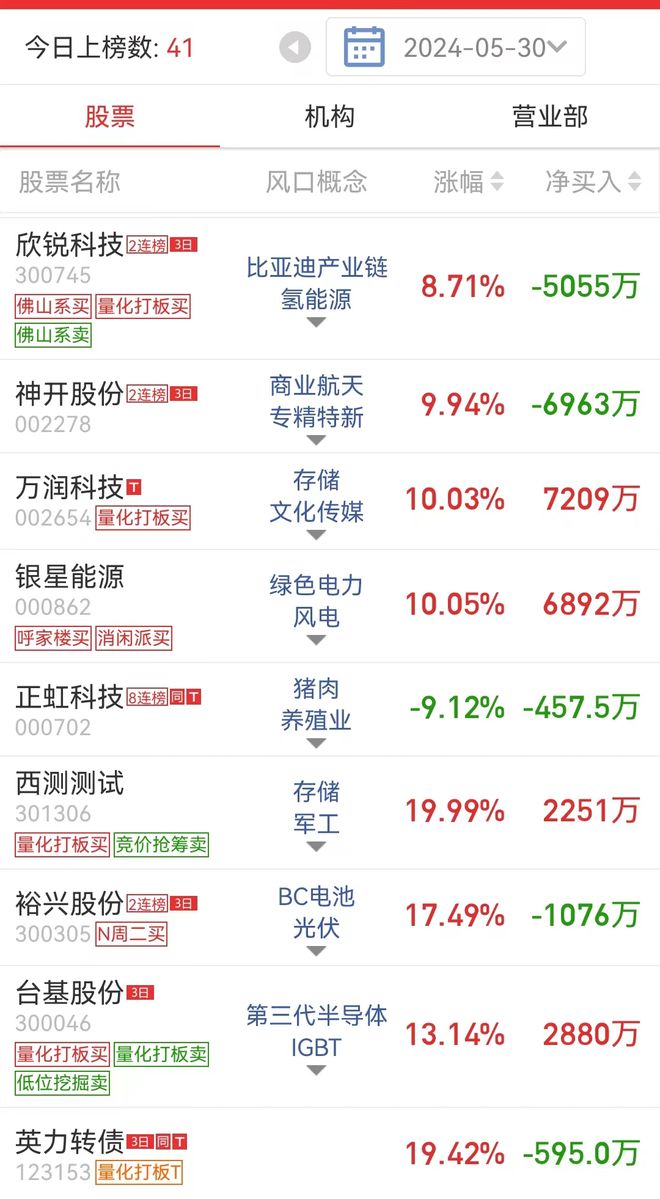Open the 裕兴股份 stock row

click(x=70, y=903)
